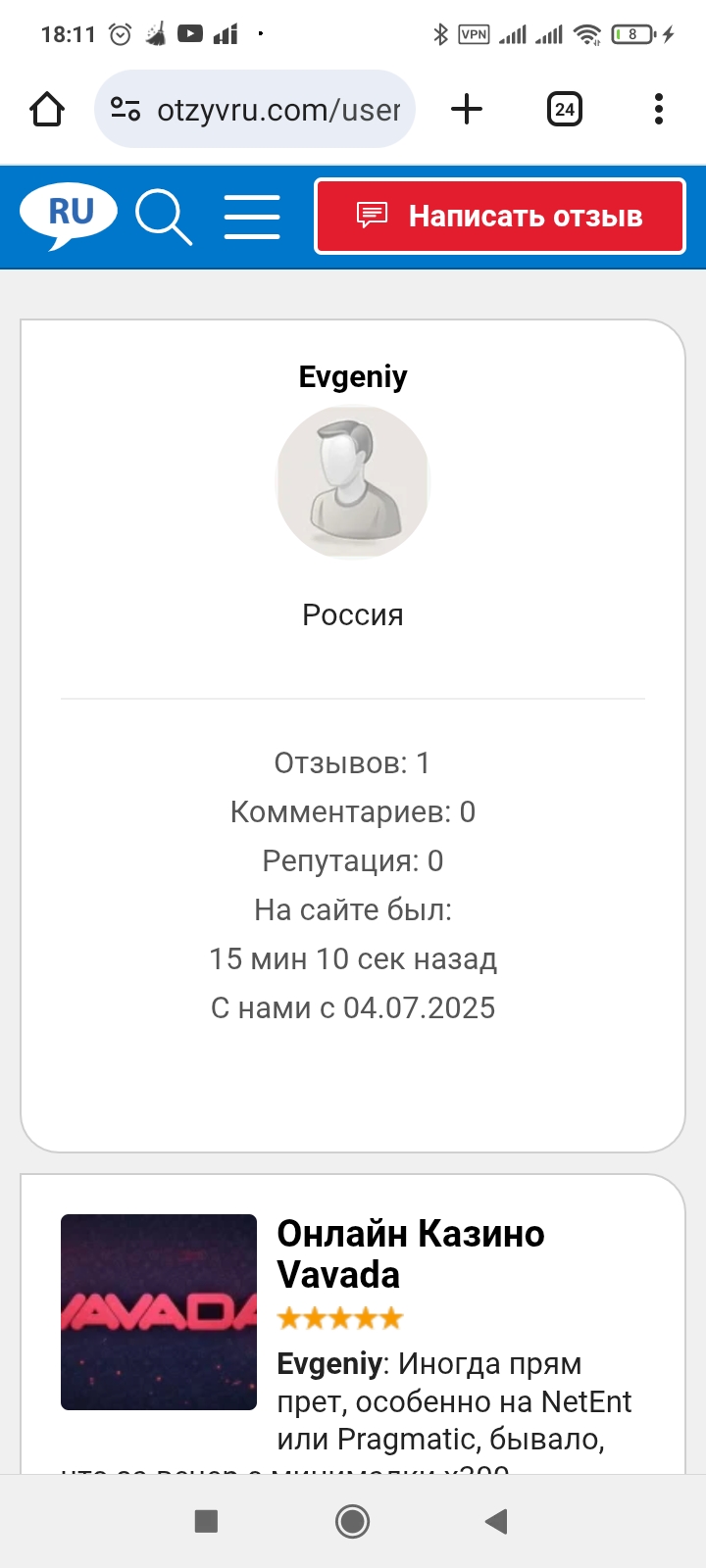Image resolution: width=706 pixels, height=1568 pixels.
Task: Open the RU language selector
Action: (69, 214)
